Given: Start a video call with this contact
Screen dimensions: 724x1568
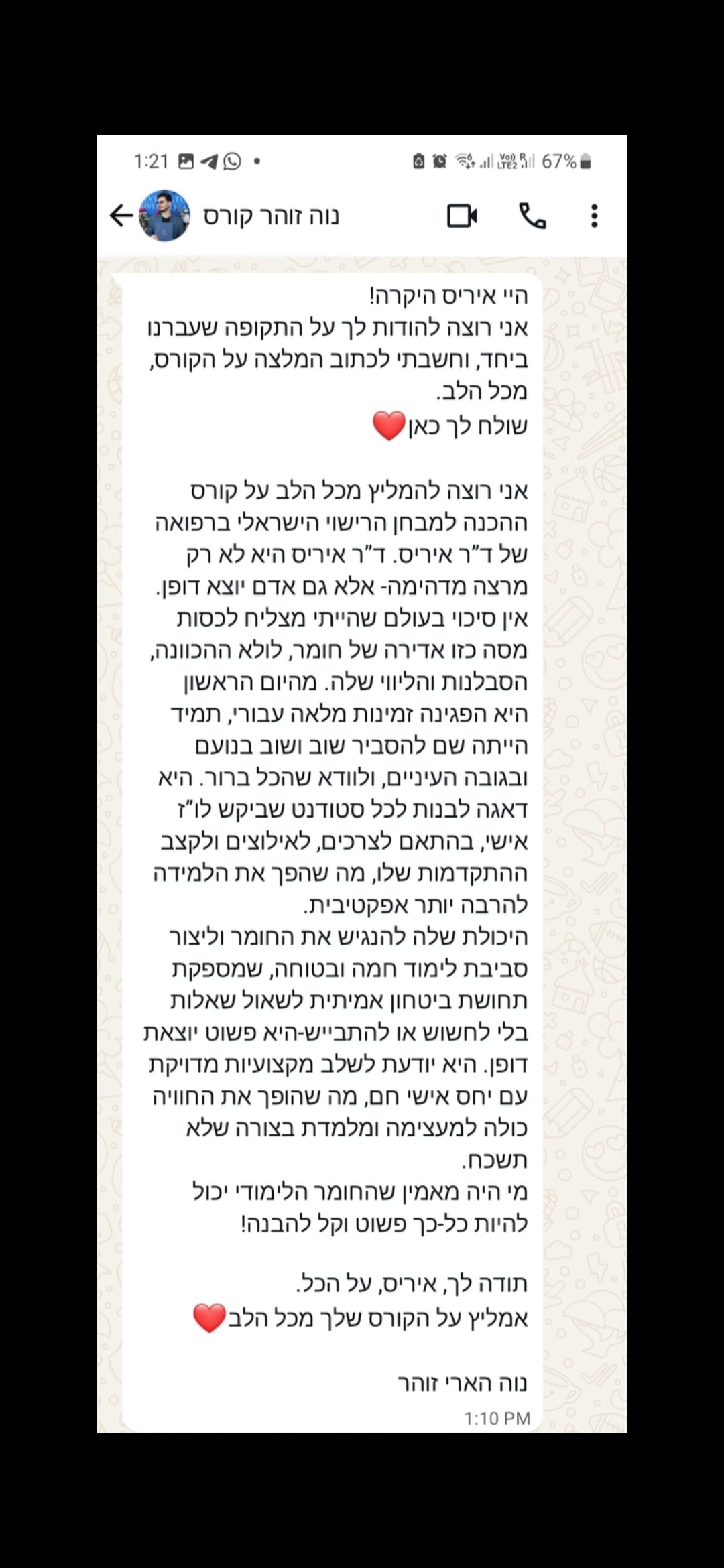Looking at the screenshot, I should 462,216.
